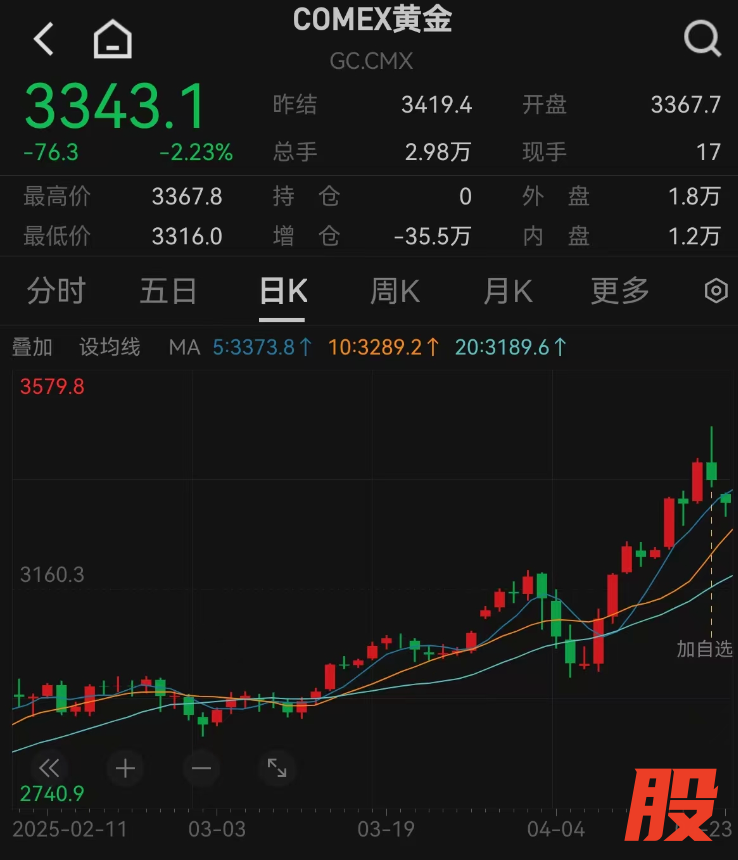The width and height of the screenshot is (738, 860).
Task: Open the home icon
Action: [113, 40]
